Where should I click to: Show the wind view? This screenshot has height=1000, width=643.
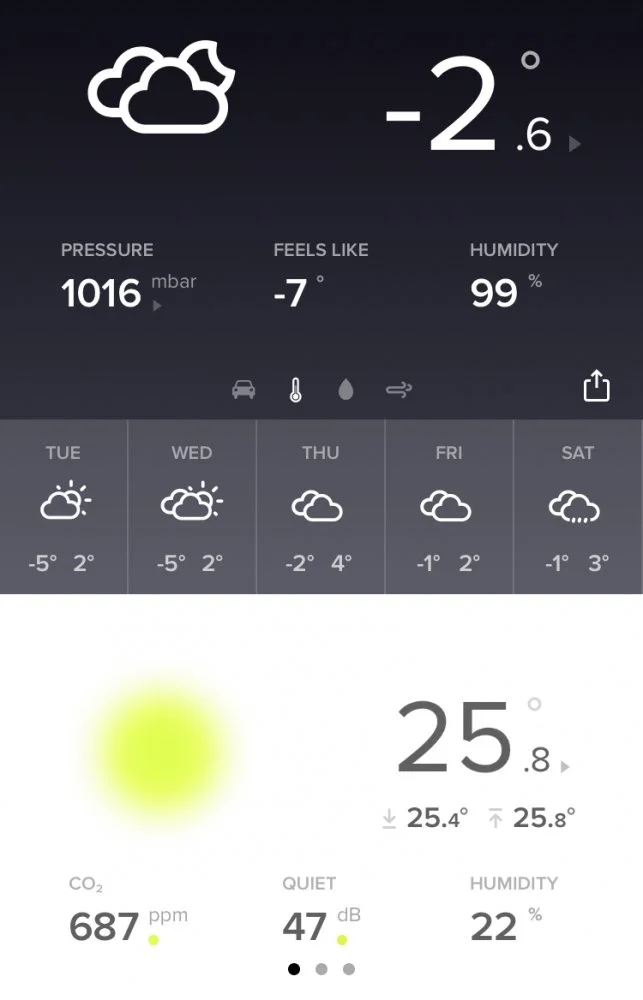coord(399,390)
